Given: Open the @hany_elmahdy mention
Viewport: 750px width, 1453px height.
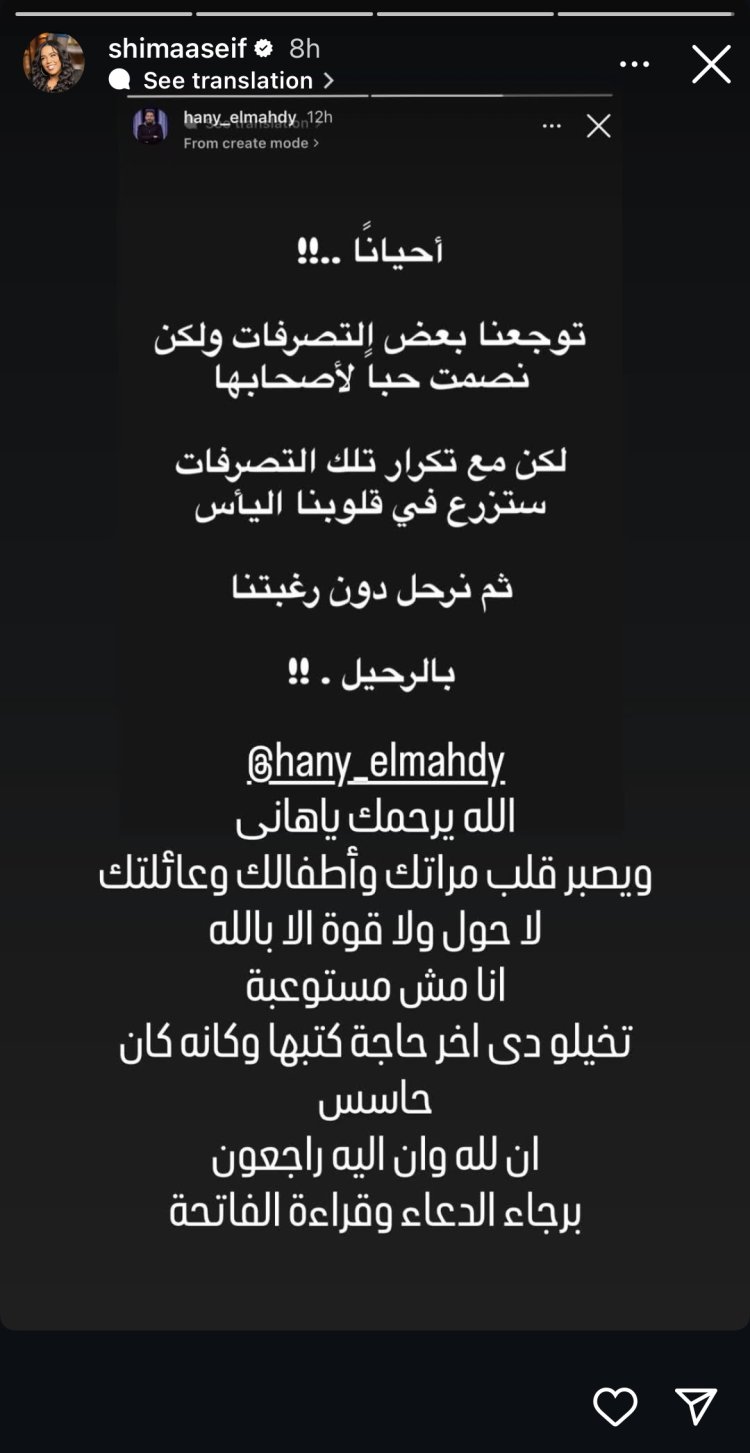Looking at the screenshot, I should coord(376,764).
